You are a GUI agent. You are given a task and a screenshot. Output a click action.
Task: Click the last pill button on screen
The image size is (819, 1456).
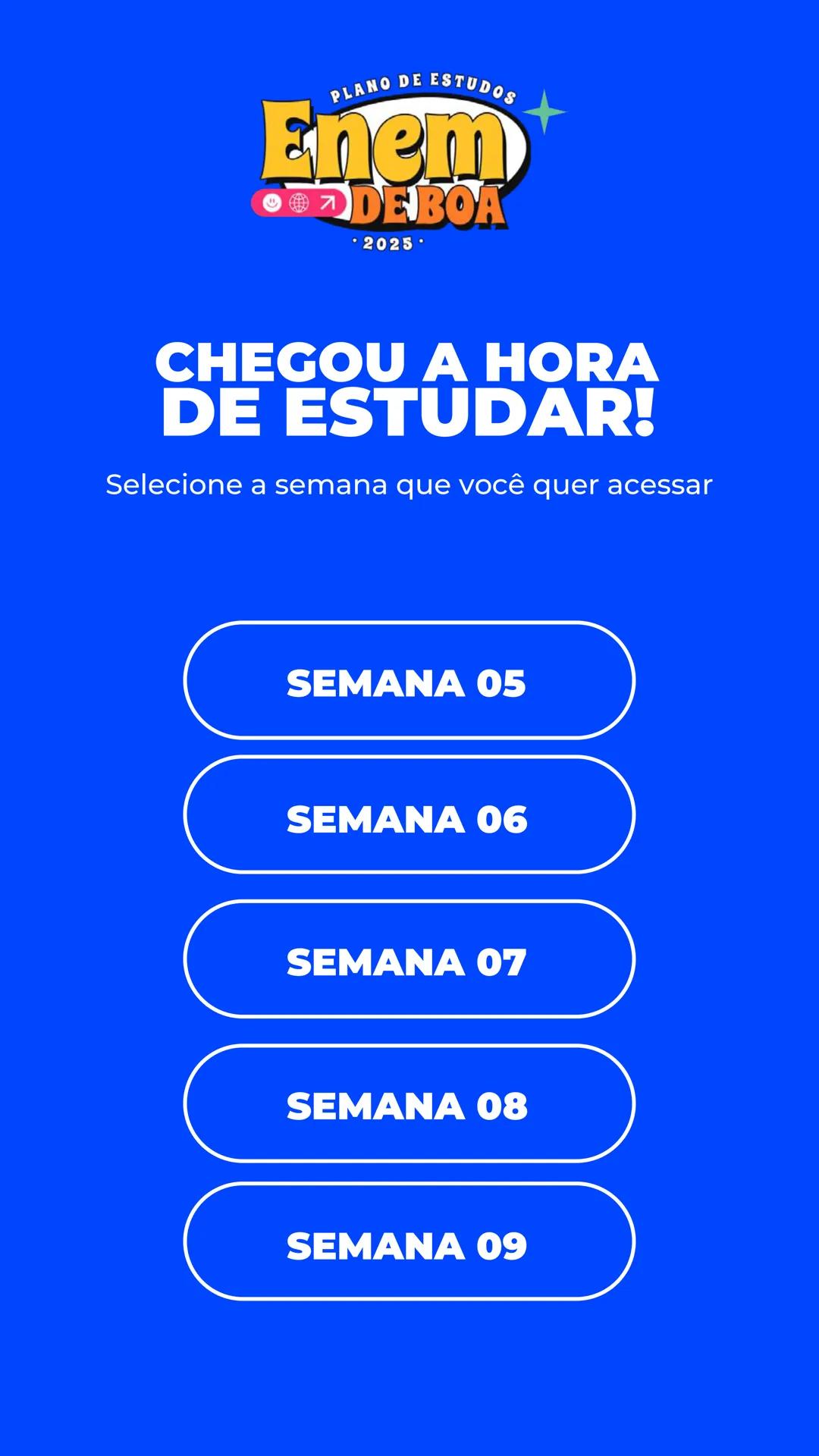coord(408,1244)
